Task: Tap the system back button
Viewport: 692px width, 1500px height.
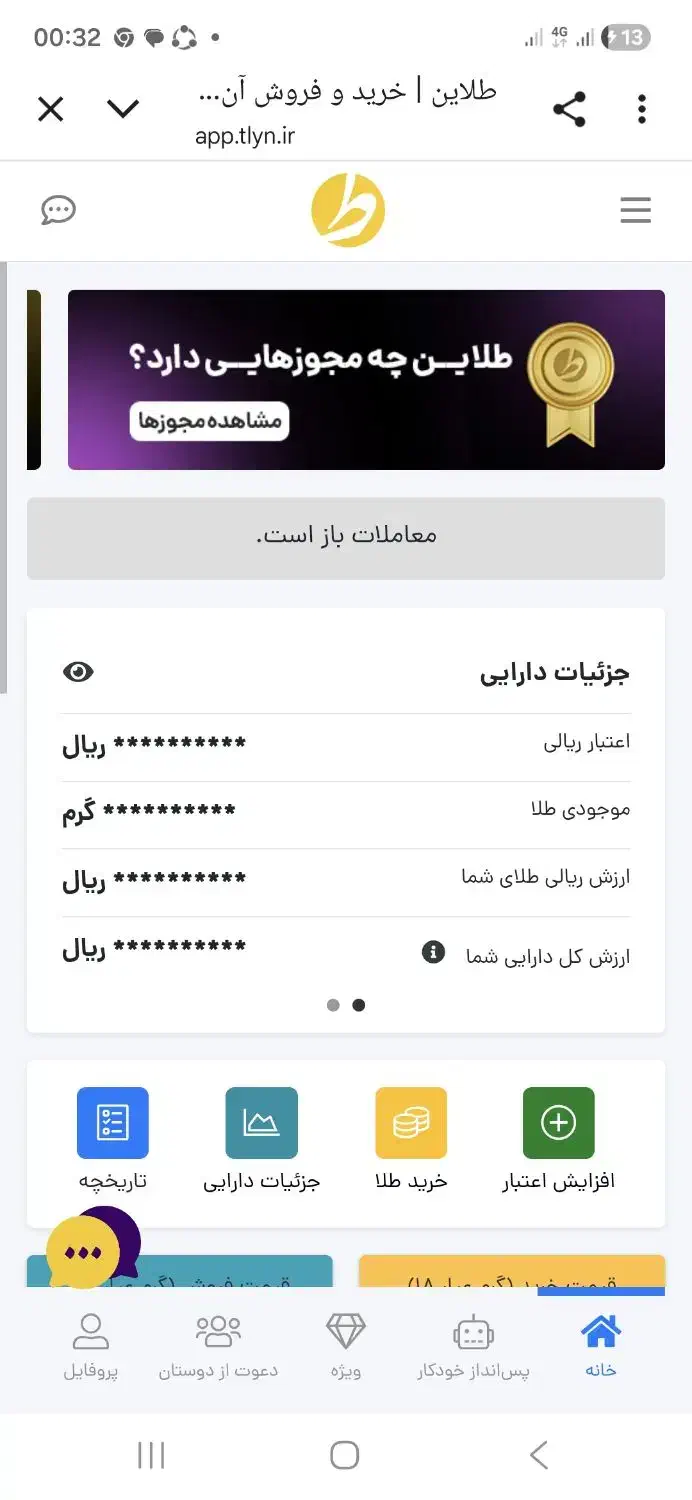Action: point(539,1455)
